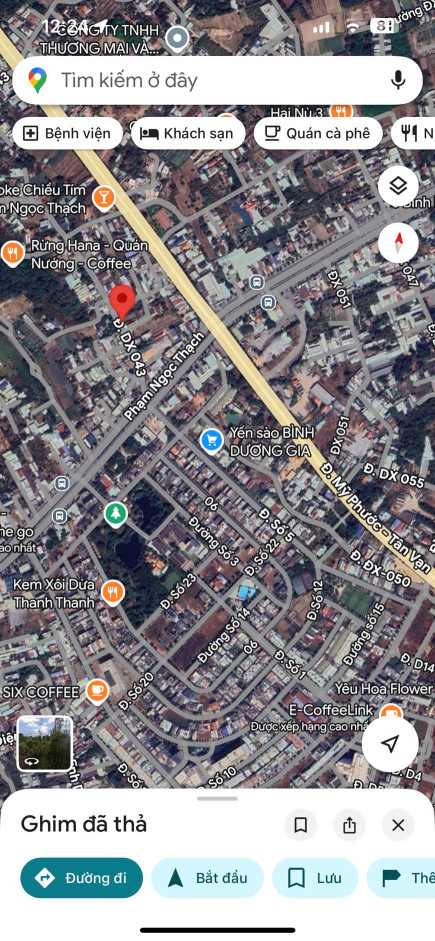Select Kem Xôi Dừa Thanh Thanh restaurant marker
Screen dimensions: 435x941
[112, 593]
